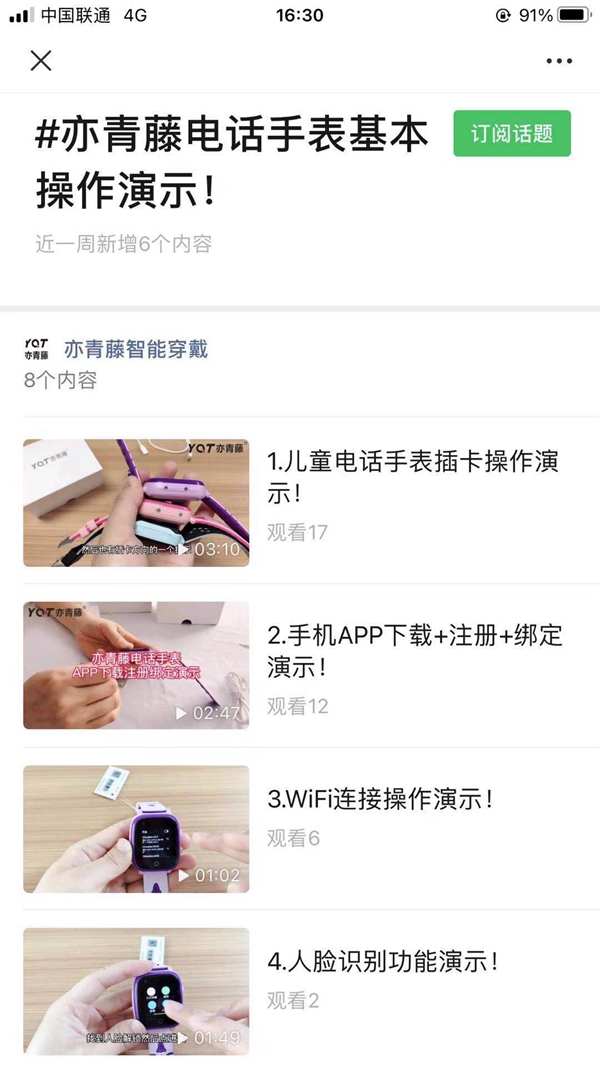This screenshot has height=1067, width=600.
Task: Open the three-dot overflow menu
Action: pyautogui.click(x=559, y=62)
